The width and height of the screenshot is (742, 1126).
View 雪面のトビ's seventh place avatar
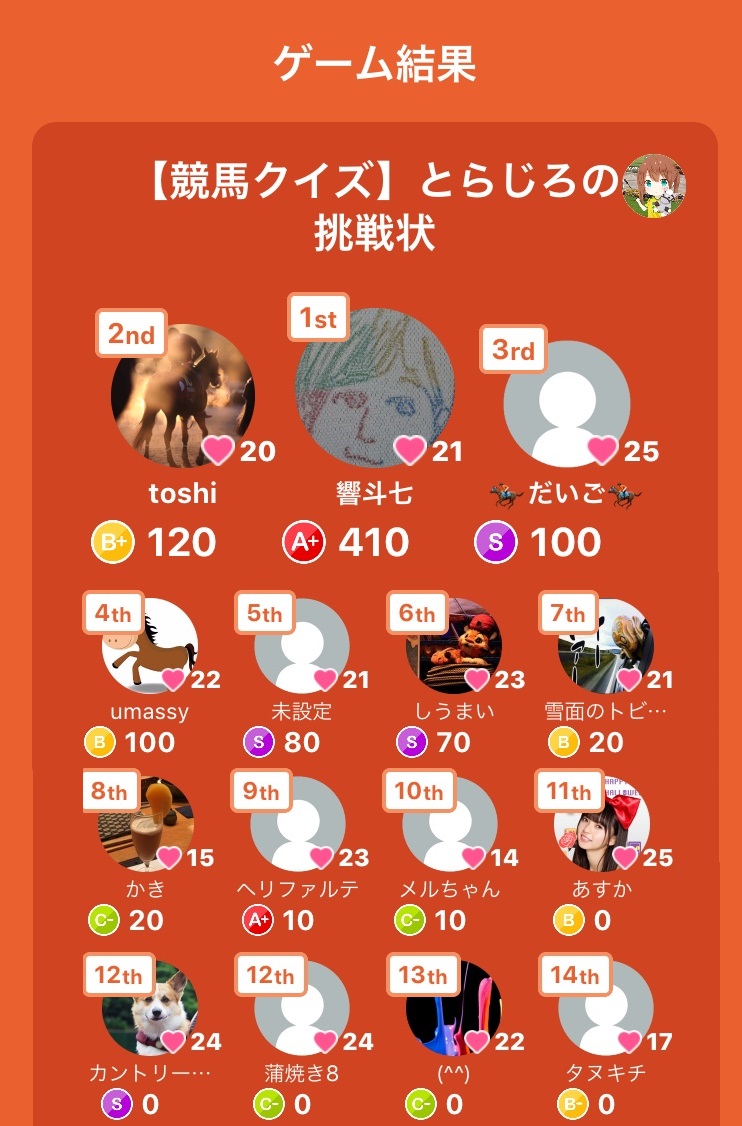606,647
